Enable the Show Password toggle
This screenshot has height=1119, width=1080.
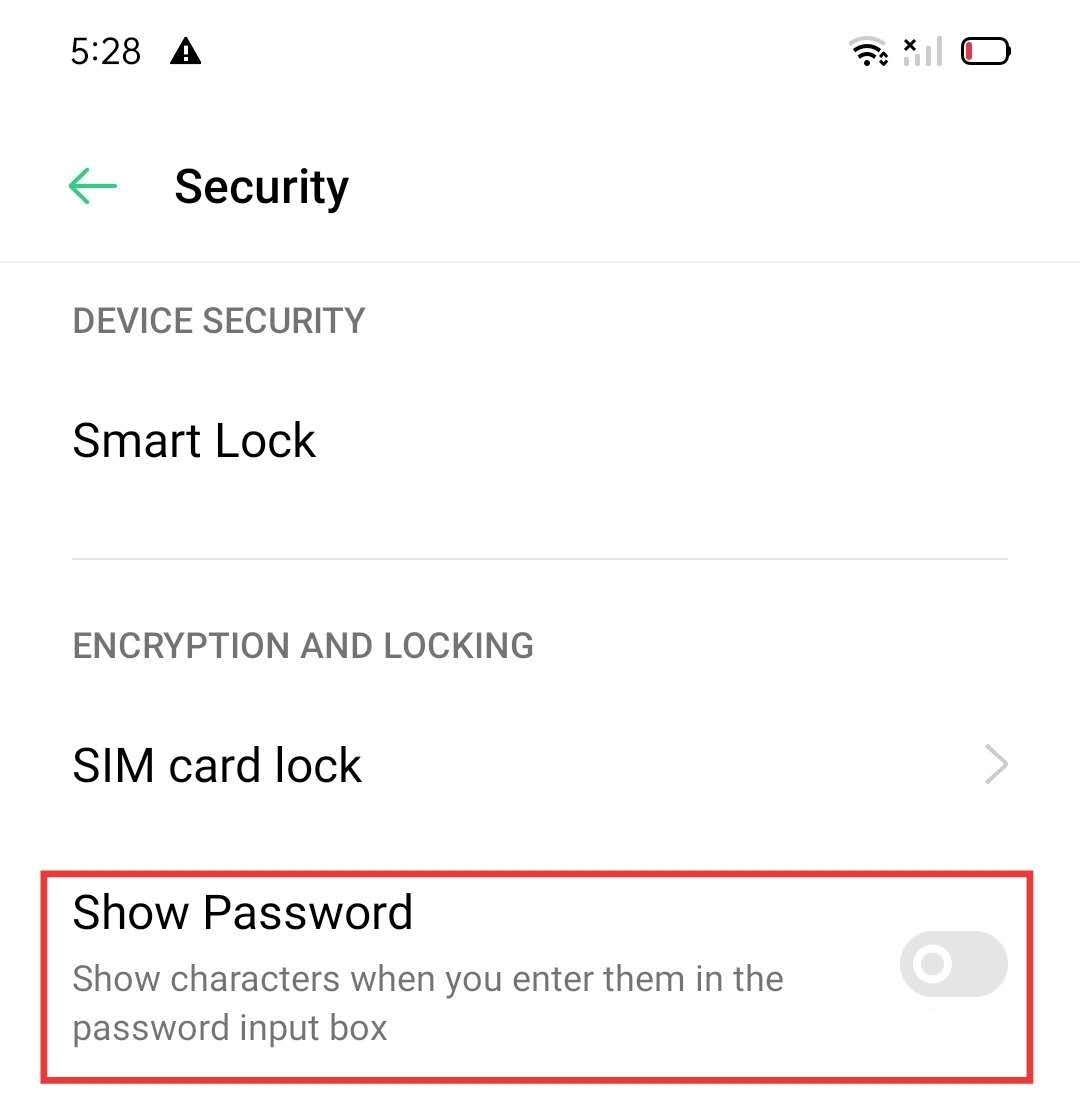952,964
